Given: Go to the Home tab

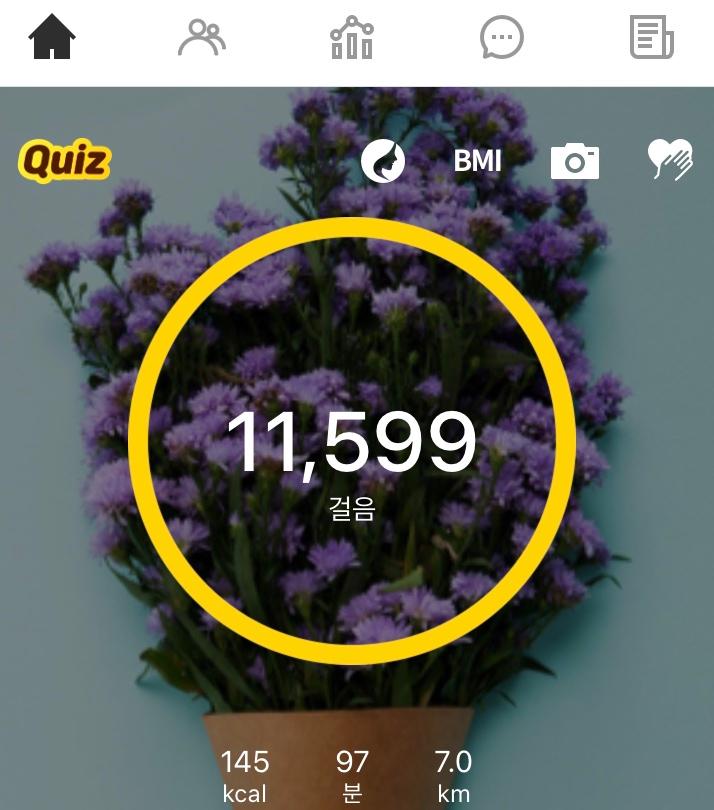Looking at the screenshot, I should 53,38.
